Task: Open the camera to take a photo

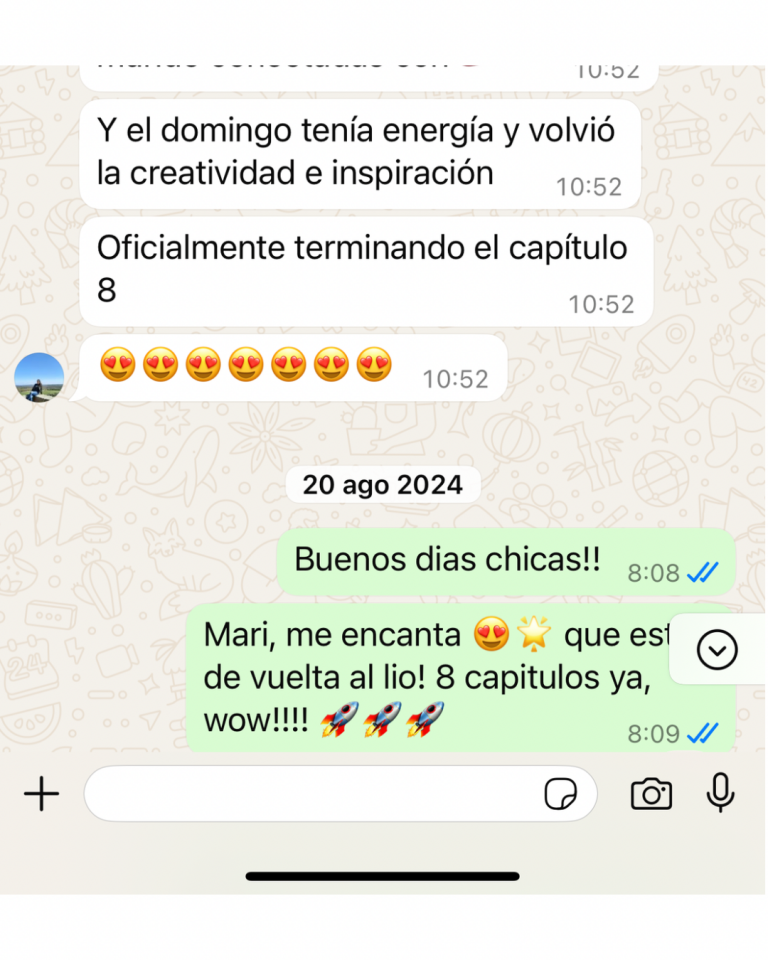Action: [x=651, y=795]
